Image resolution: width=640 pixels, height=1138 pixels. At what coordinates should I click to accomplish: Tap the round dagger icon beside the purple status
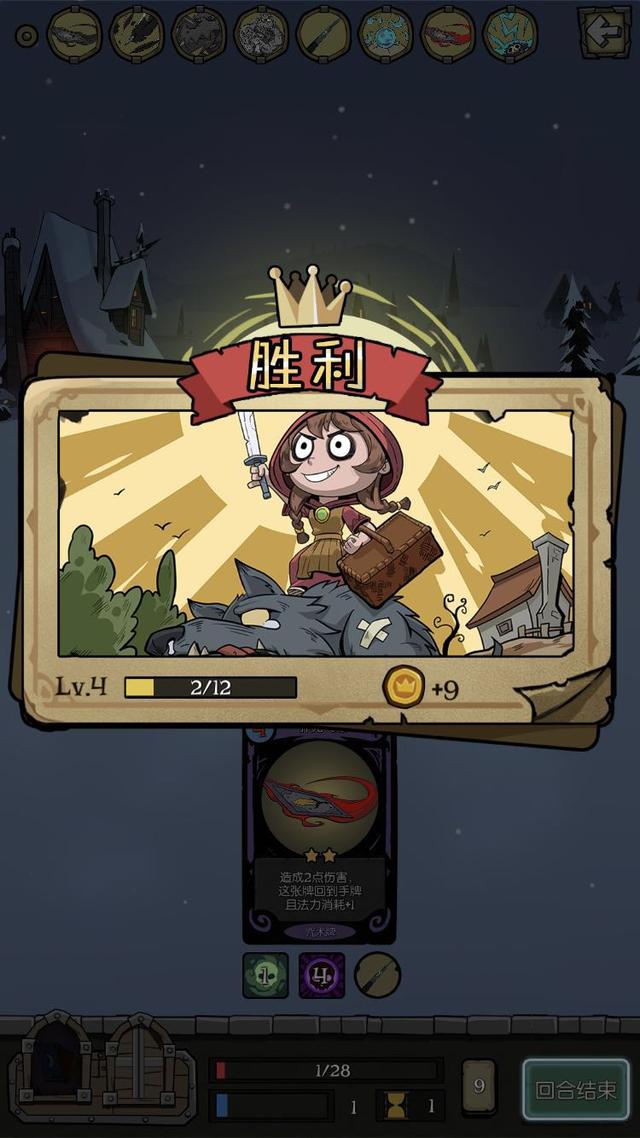coord(377,975)
